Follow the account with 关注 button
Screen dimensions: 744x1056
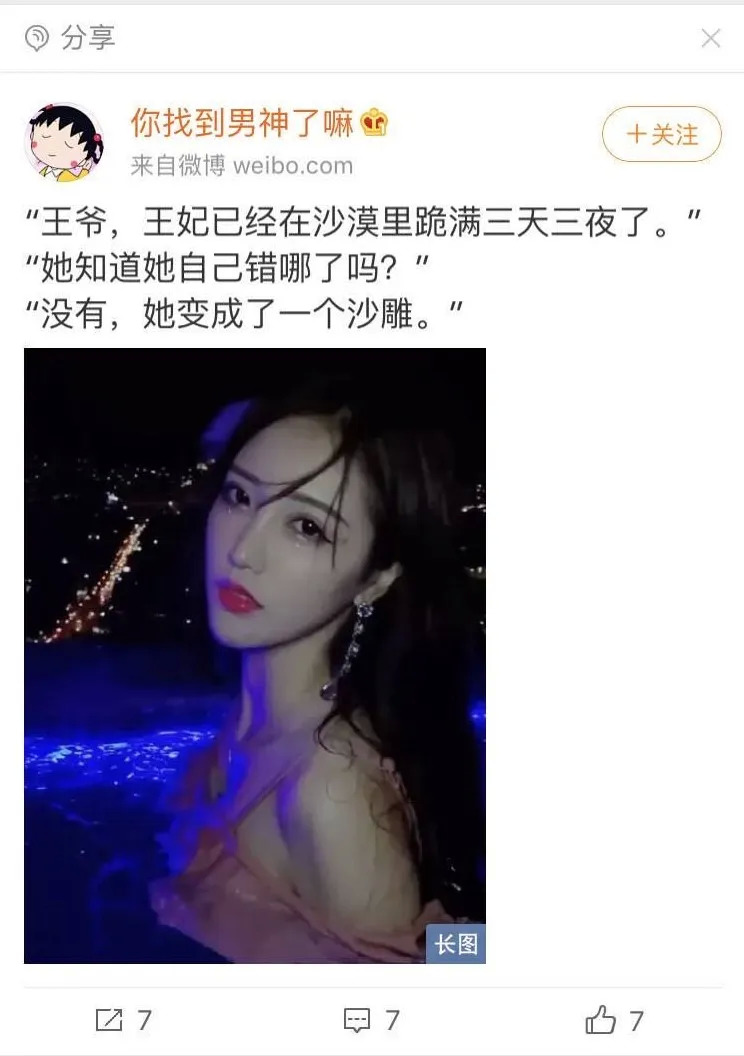(x=661, y=134)
